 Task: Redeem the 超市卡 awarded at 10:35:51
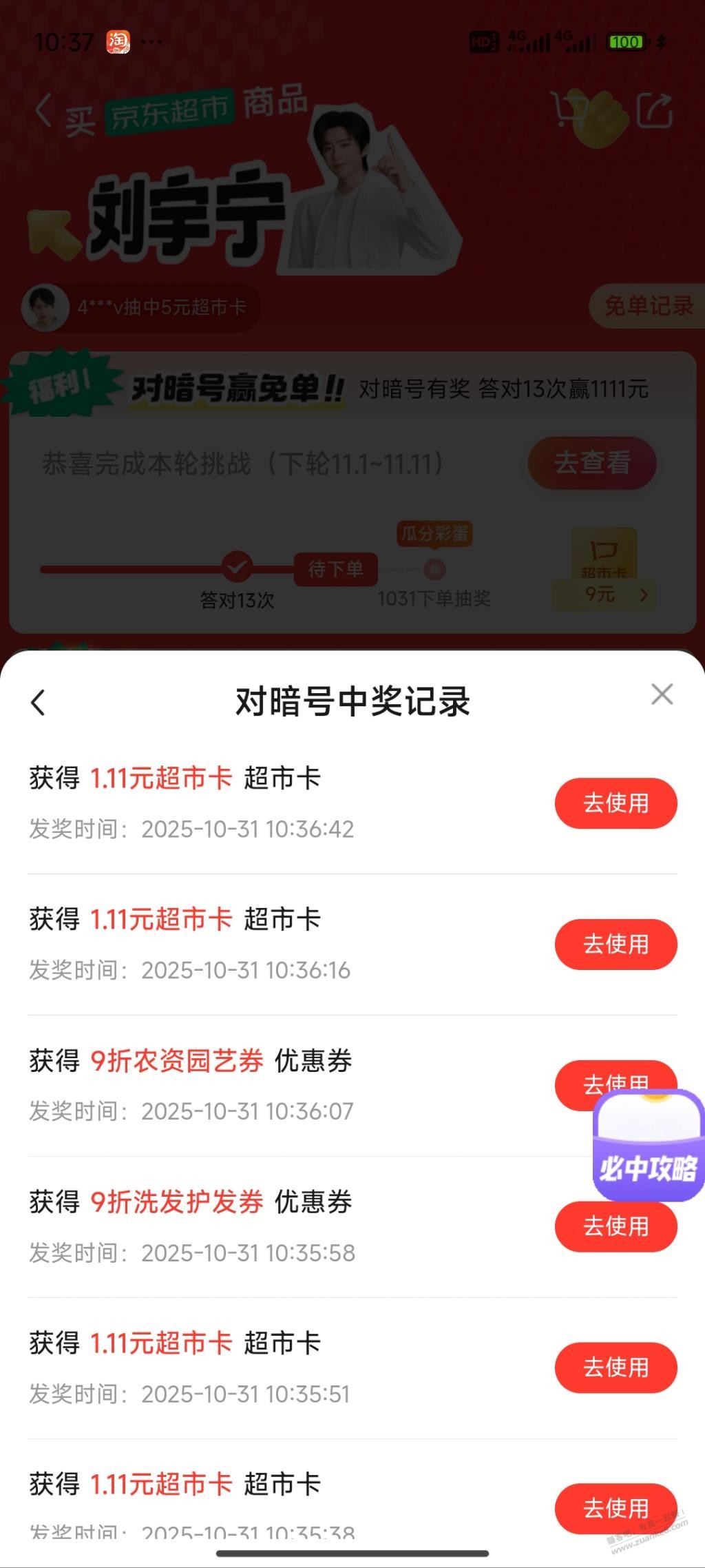(615, 1368)
